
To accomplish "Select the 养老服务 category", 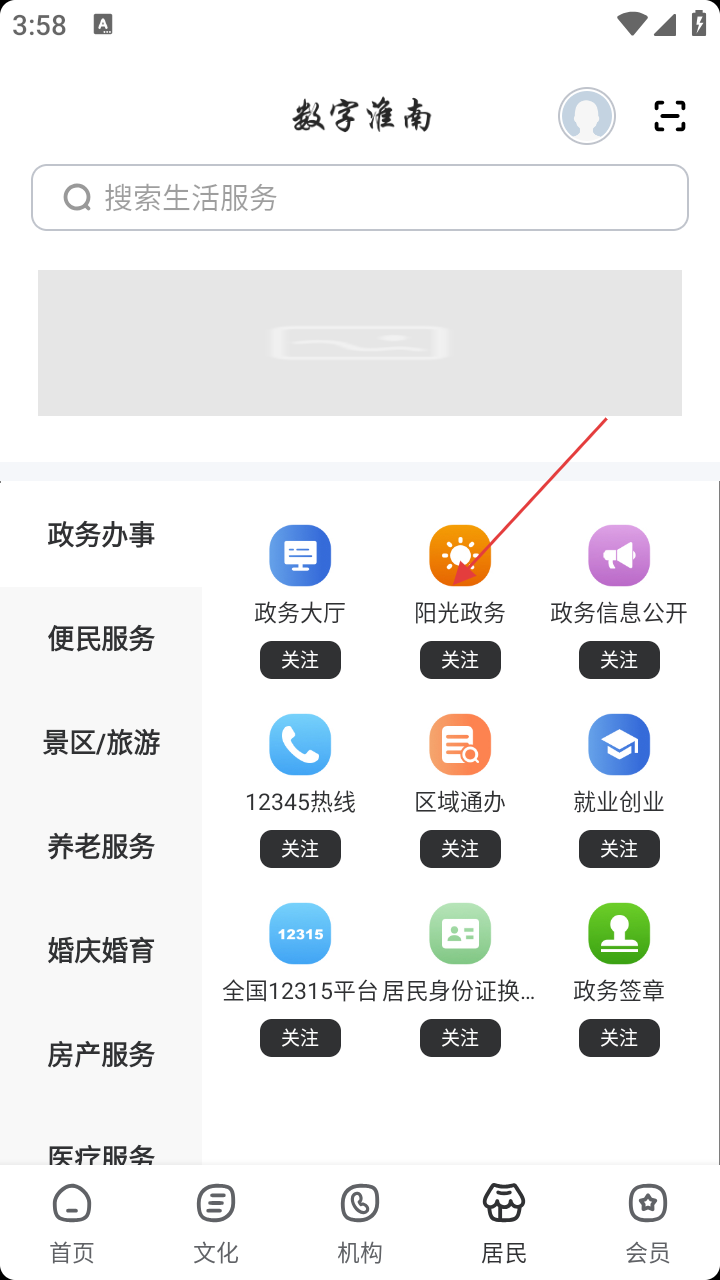I will pyautogui.click(x=101, y=846).
